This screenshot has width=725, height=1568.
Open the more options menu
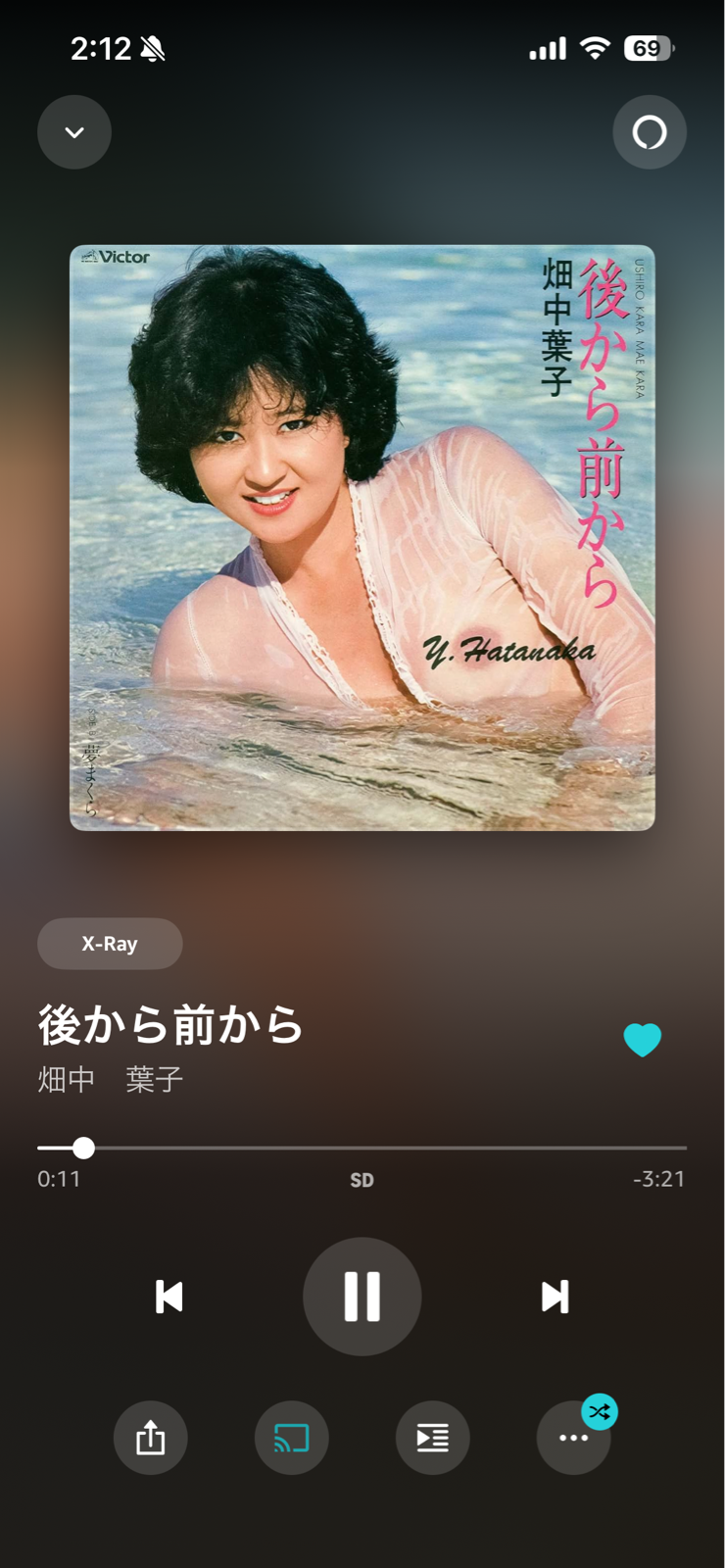[573, 1438]
